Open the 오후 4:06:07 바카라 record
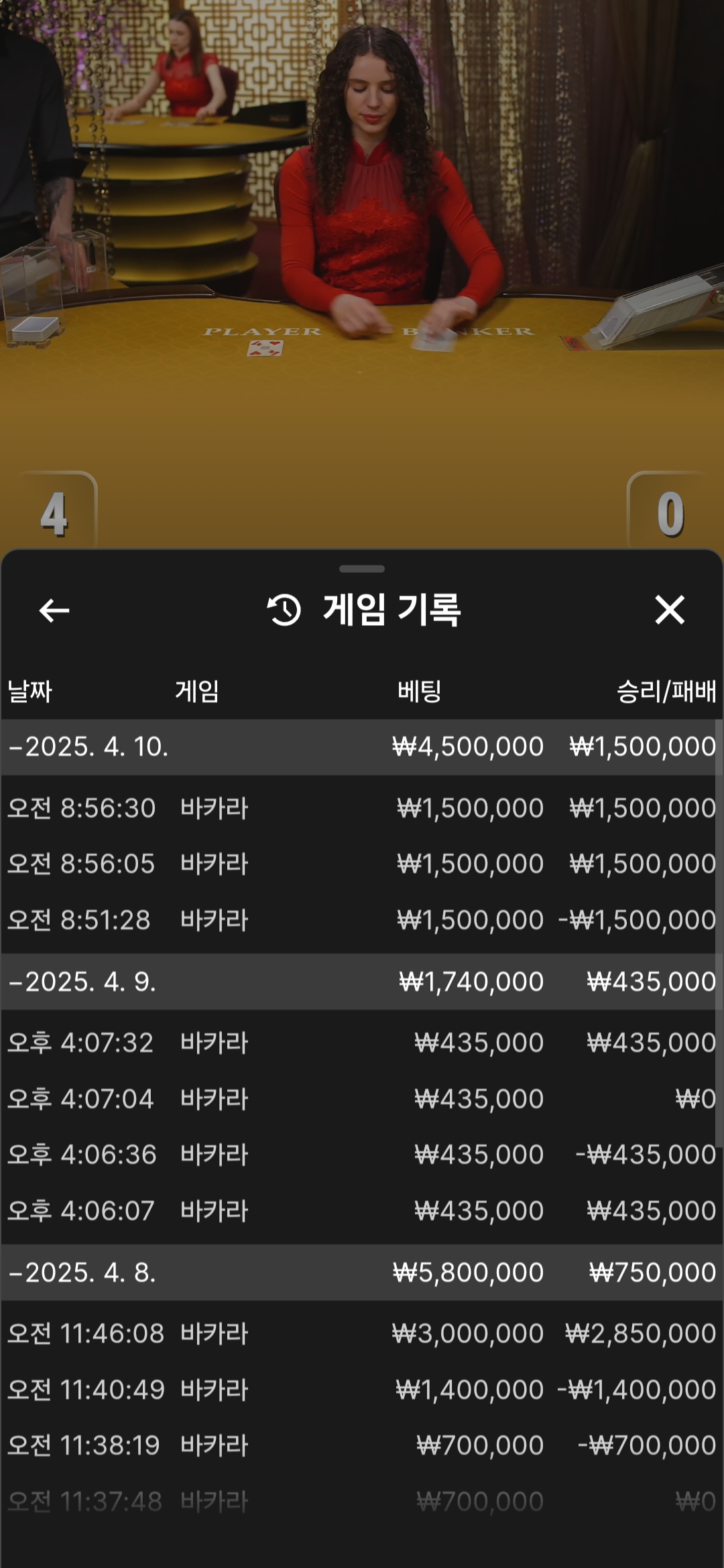 (362, 1211)
